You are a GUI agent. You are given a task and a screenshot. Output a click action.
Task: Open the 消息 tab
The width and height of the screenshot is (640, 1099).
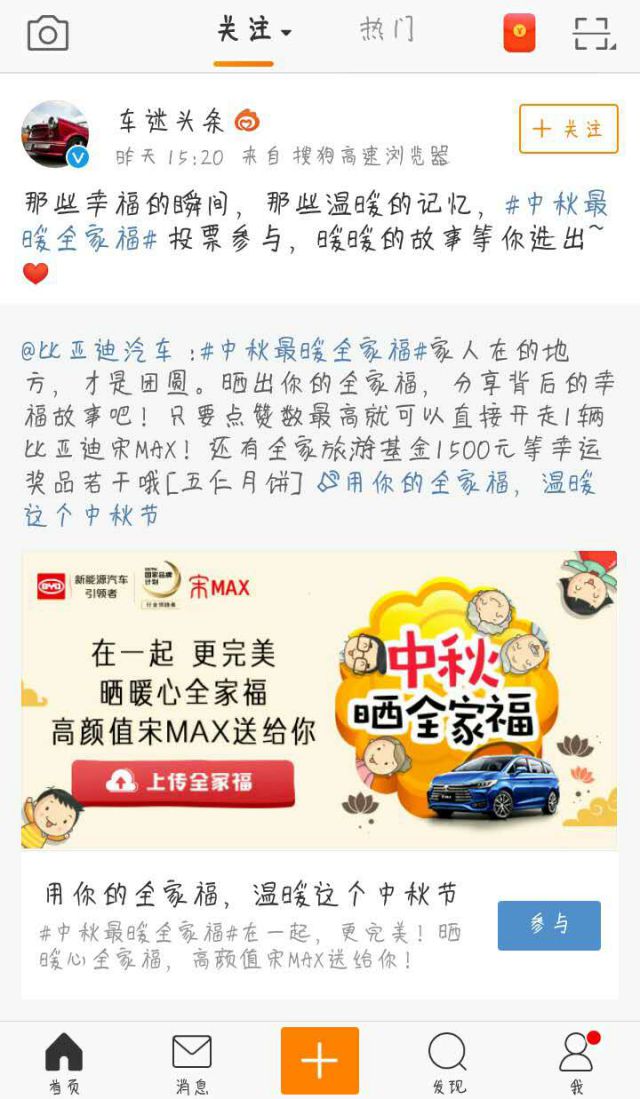[x=191, y=1062]
